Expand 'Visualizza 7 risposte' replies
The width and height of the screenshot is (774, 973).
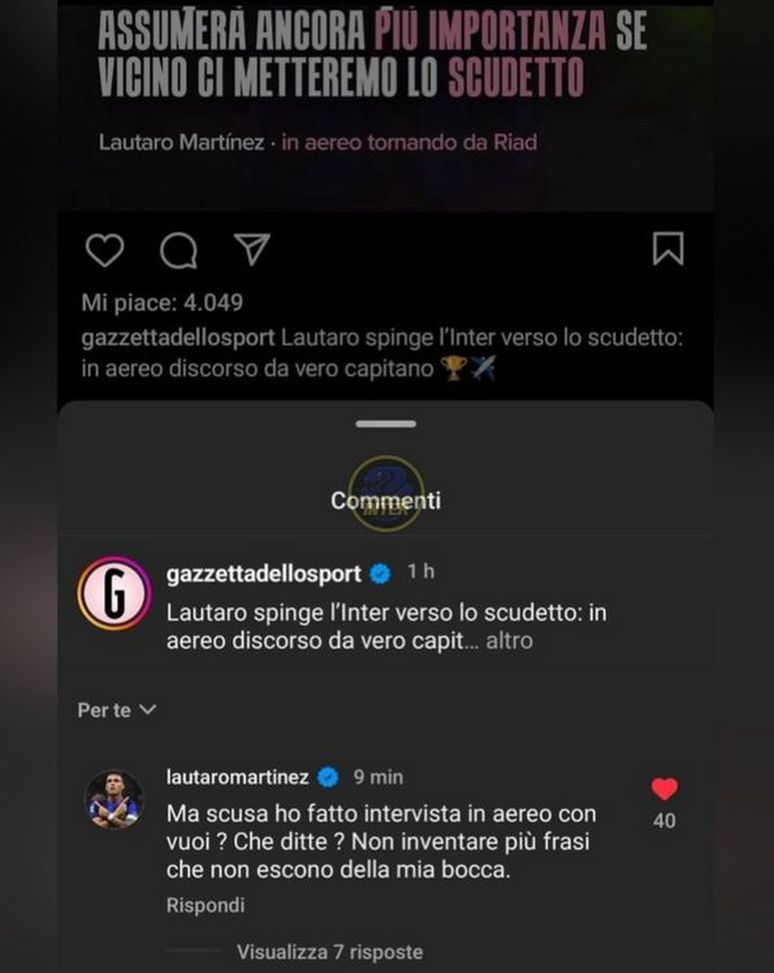click(x=331, y=950)
